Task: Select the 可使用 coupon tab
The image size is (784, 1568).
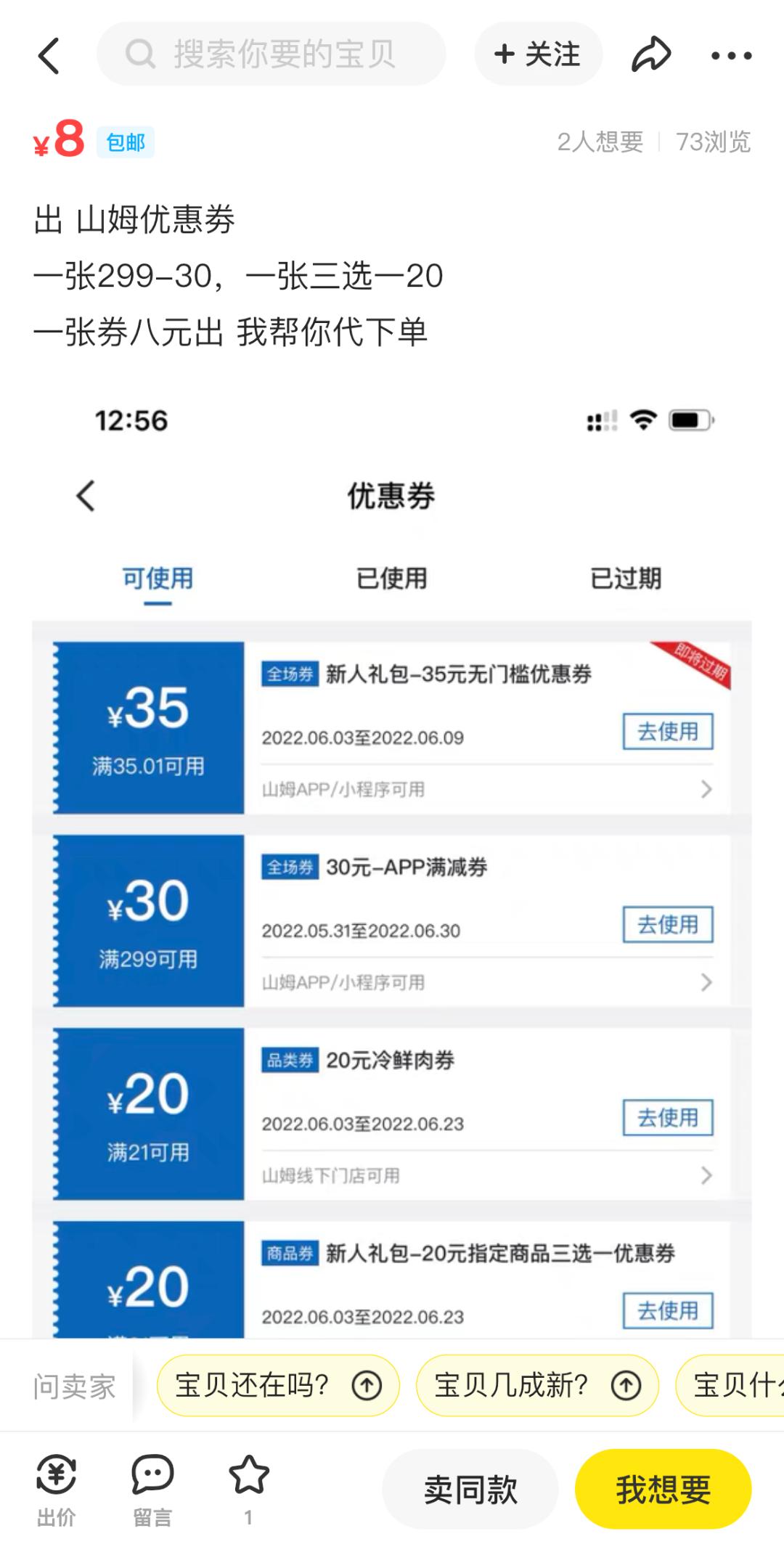Action: [x=157, y=577]
